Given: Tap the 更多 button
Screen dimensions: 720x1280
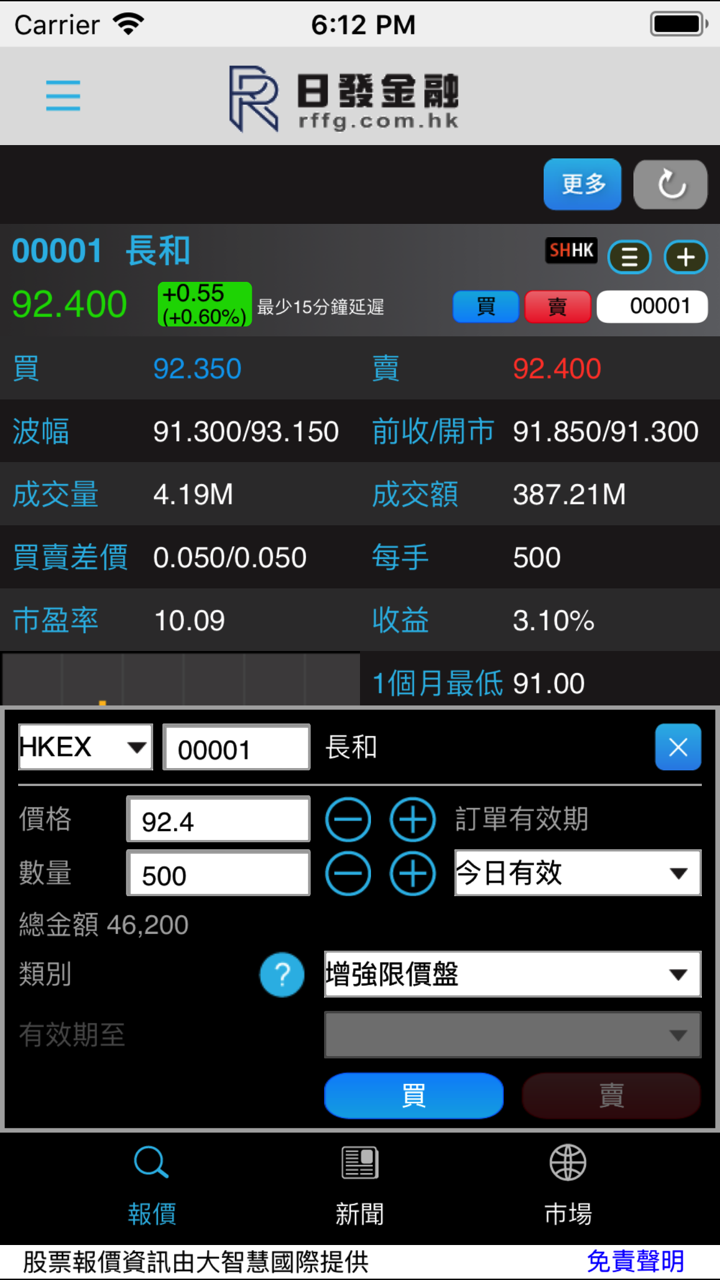Looking at the screenshot, I should click(582, 184).
